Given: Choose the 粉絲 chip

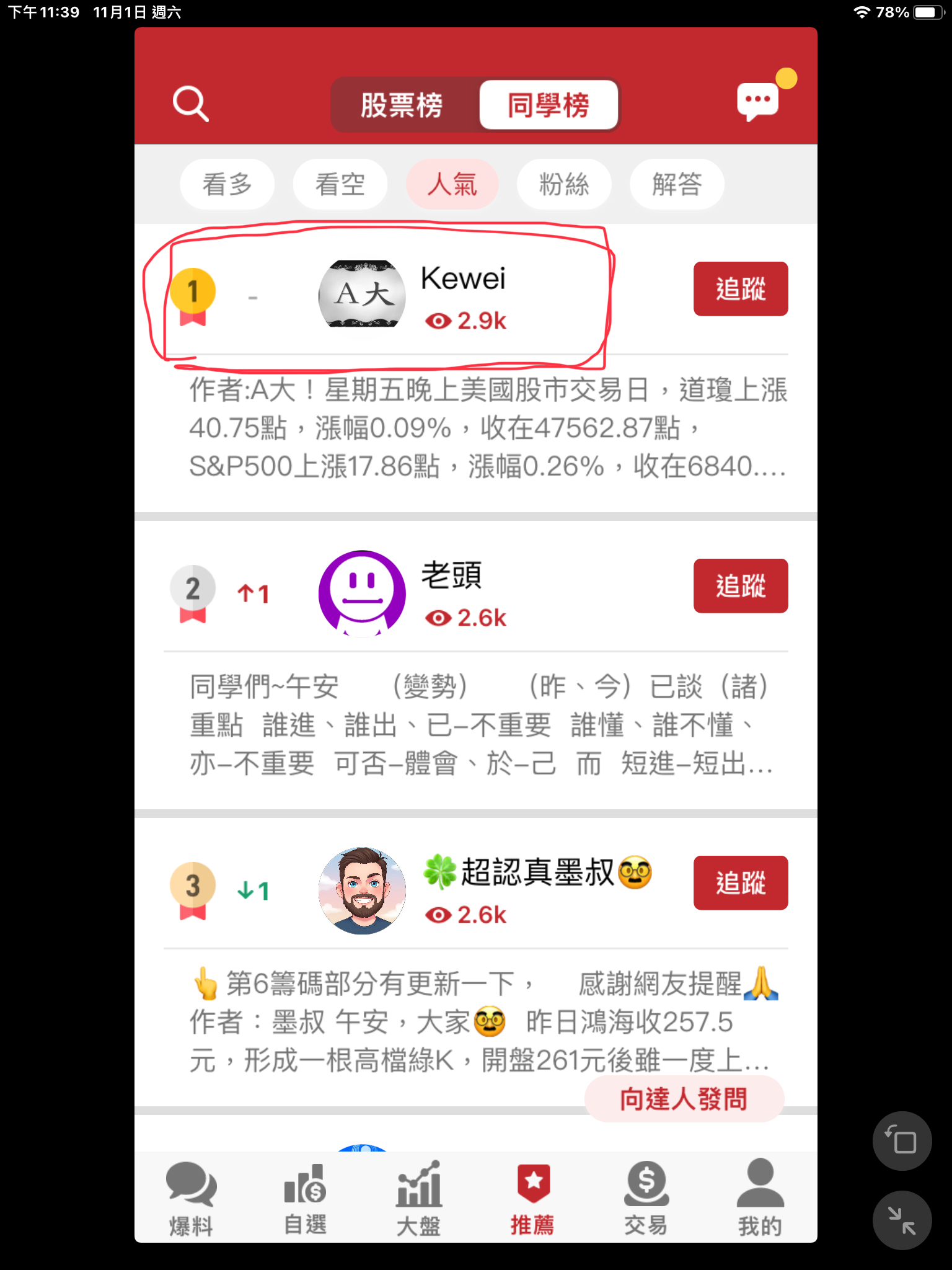Looking at the screenshot, I should coord(565,184).
